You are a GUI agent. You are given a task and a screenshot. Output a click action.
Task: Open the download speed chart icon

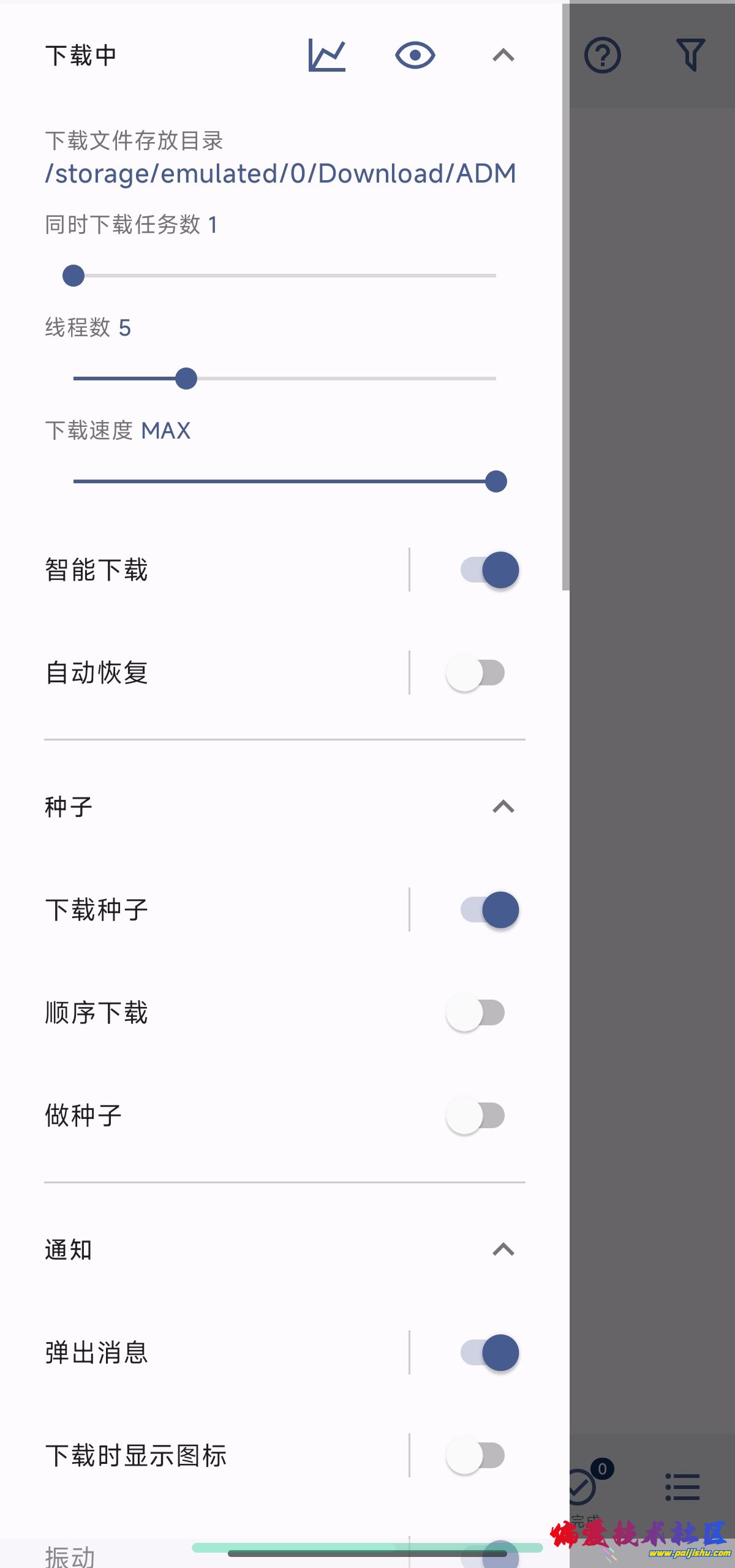click(326, 55)
